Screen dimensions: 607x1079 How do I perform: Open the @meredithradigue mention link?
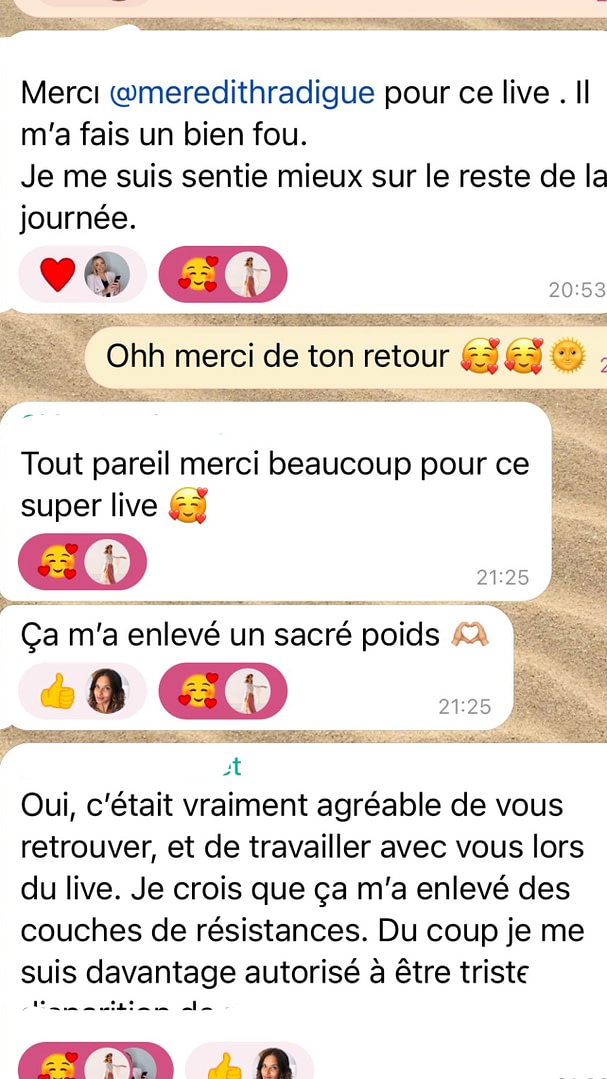(x=242, y=93)
